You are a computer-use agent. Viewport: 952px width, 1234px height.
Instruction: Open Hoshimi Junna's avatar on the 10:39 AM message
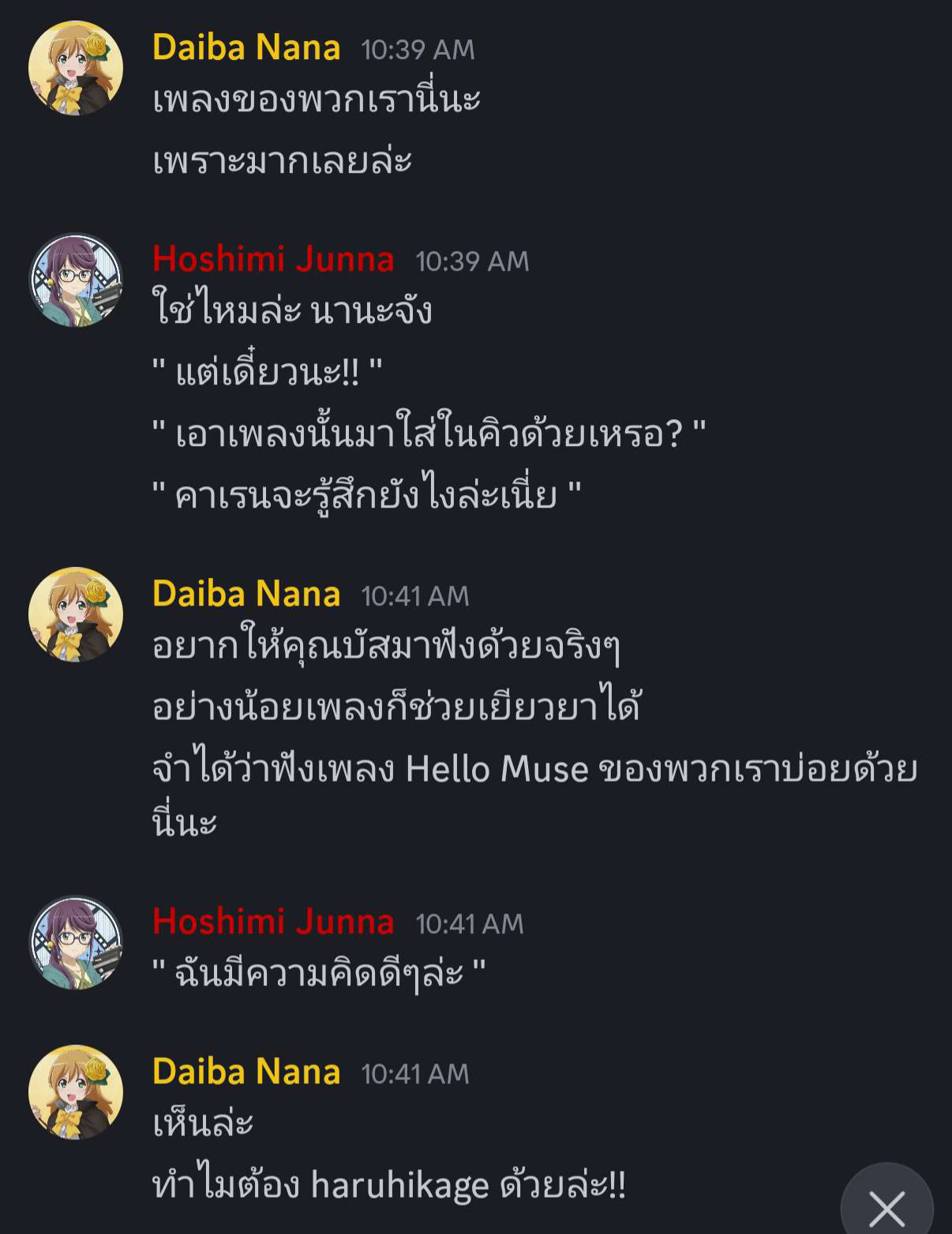76,280
